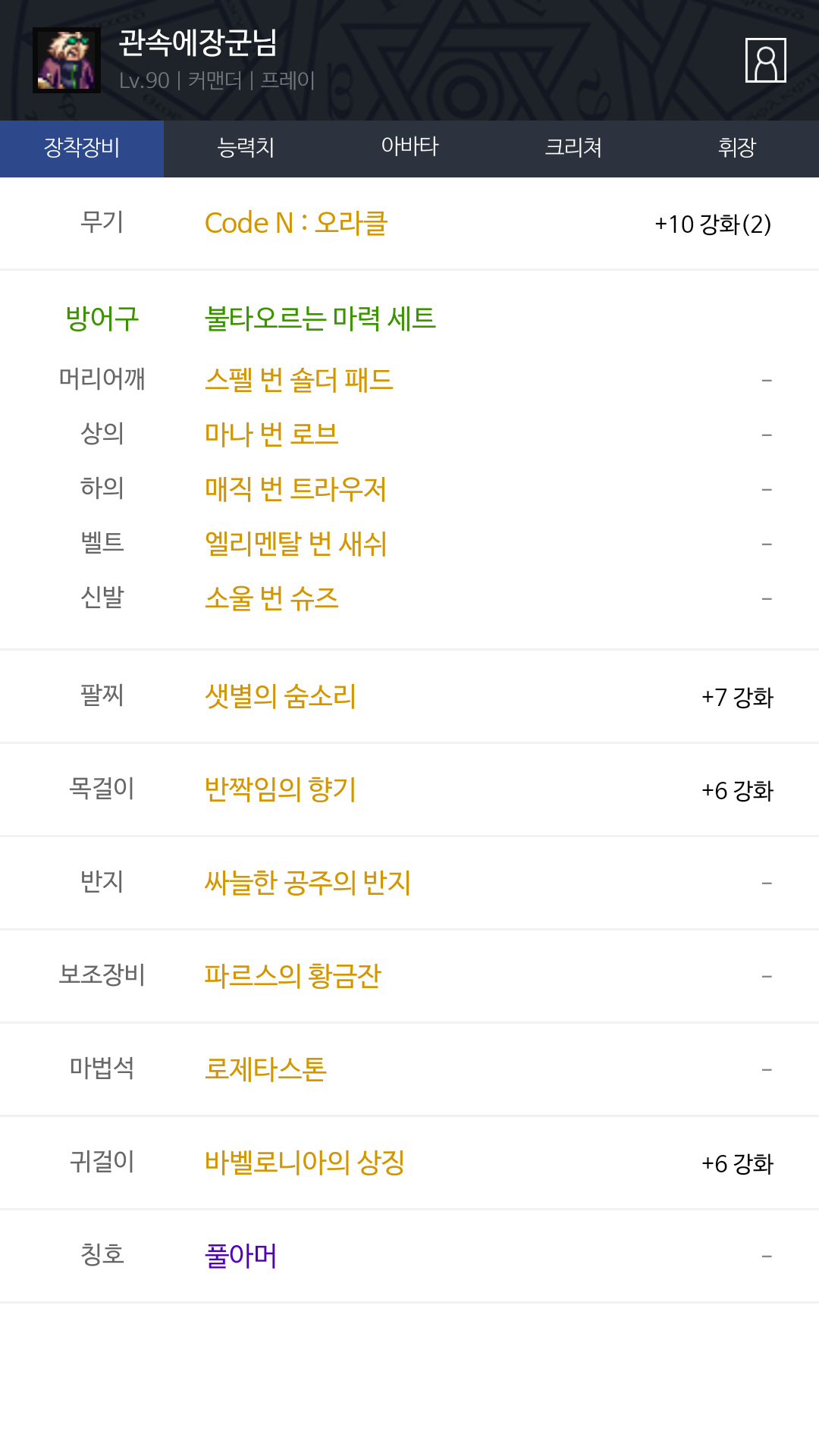Open the 엘리멘탈 번 새쉬 belt
The image size is (819, 1456).
pyautogui.click(x=296, y=544)
